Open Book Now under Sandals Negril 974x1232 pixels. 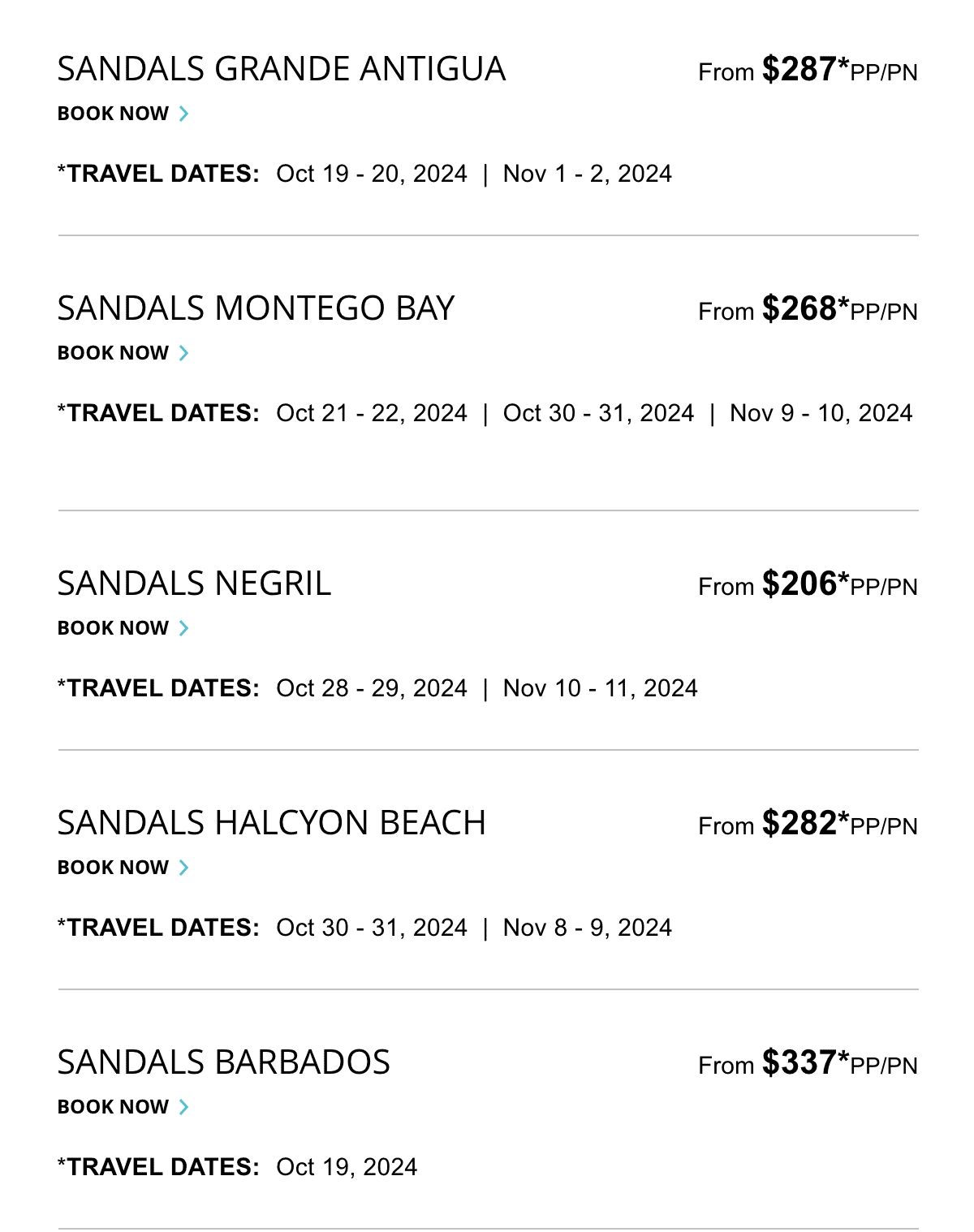(x=123, y=628)
